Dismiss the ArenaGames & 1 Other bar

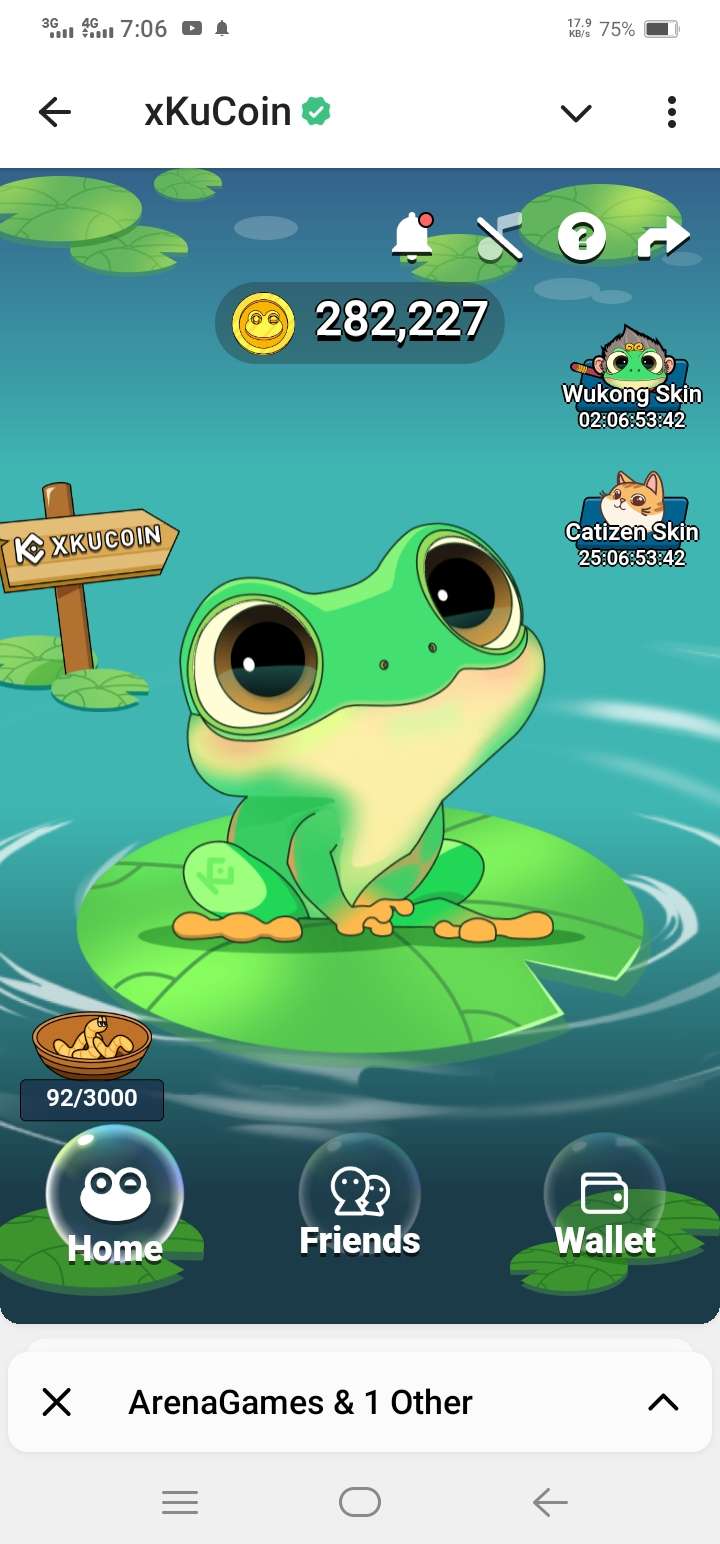(57, 1402)
